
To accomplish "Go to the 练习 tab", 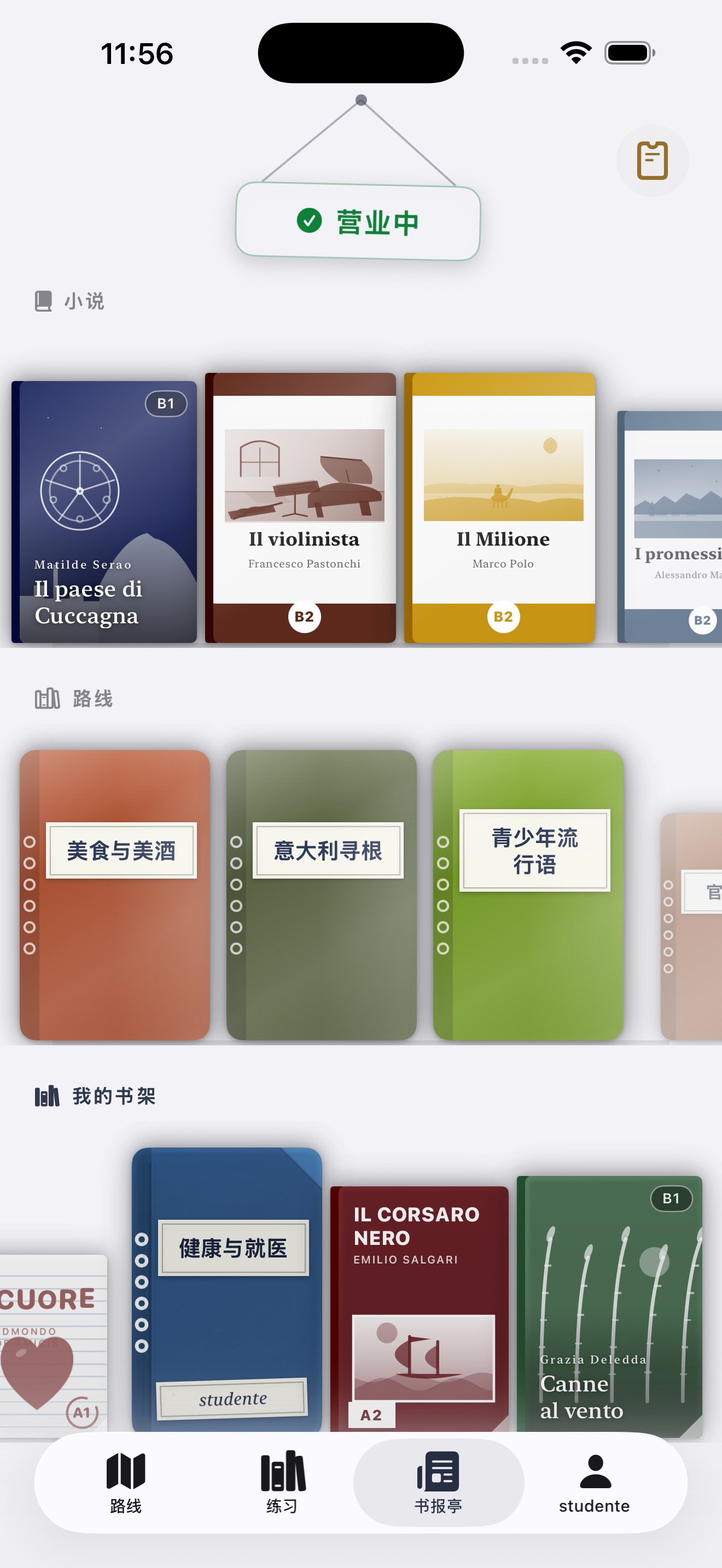I will (282, 1483).
